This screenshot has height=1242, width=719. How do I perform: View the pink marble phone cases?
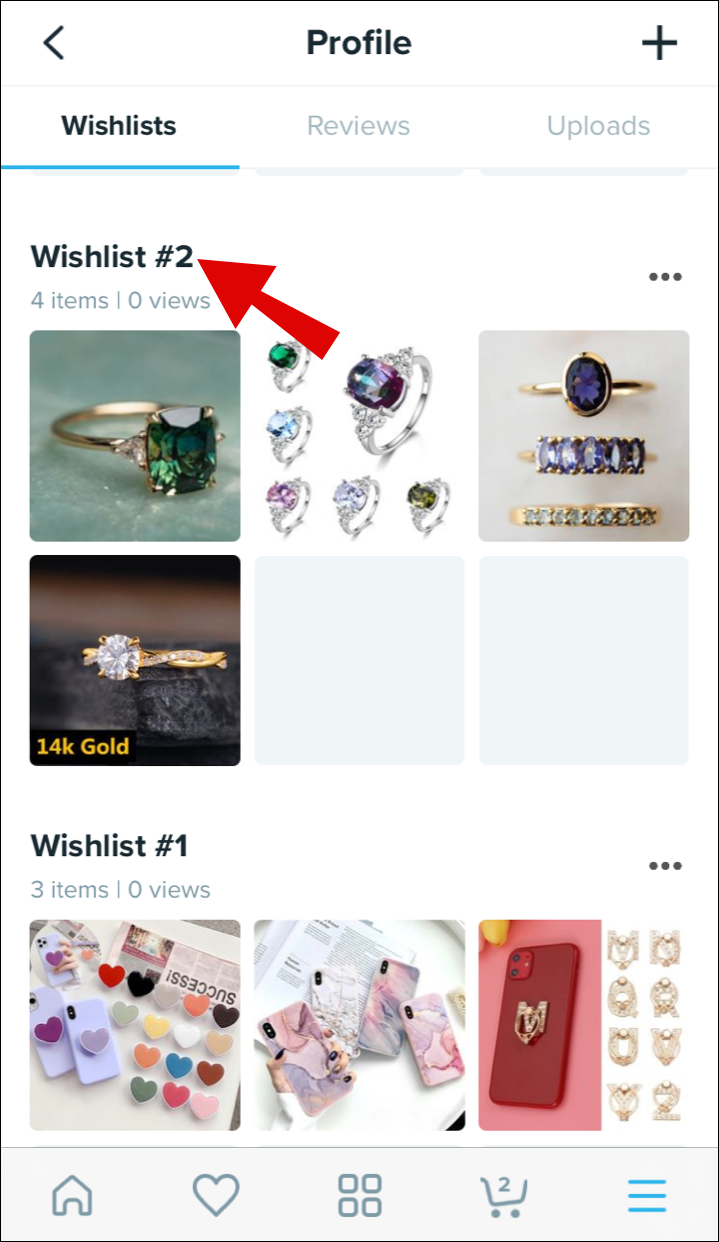[359, 1025]
